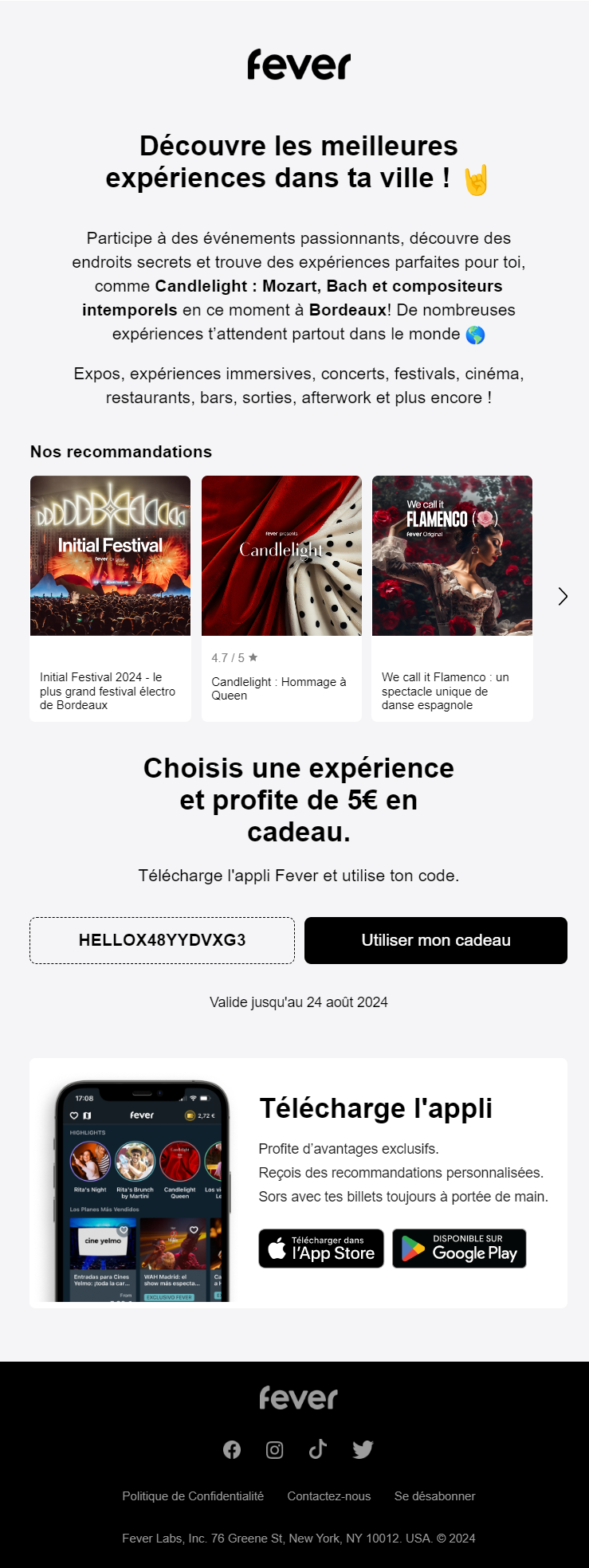Show next recommendations with the arrow
The height and width of the screenshot is (1568, 589).
563,597
